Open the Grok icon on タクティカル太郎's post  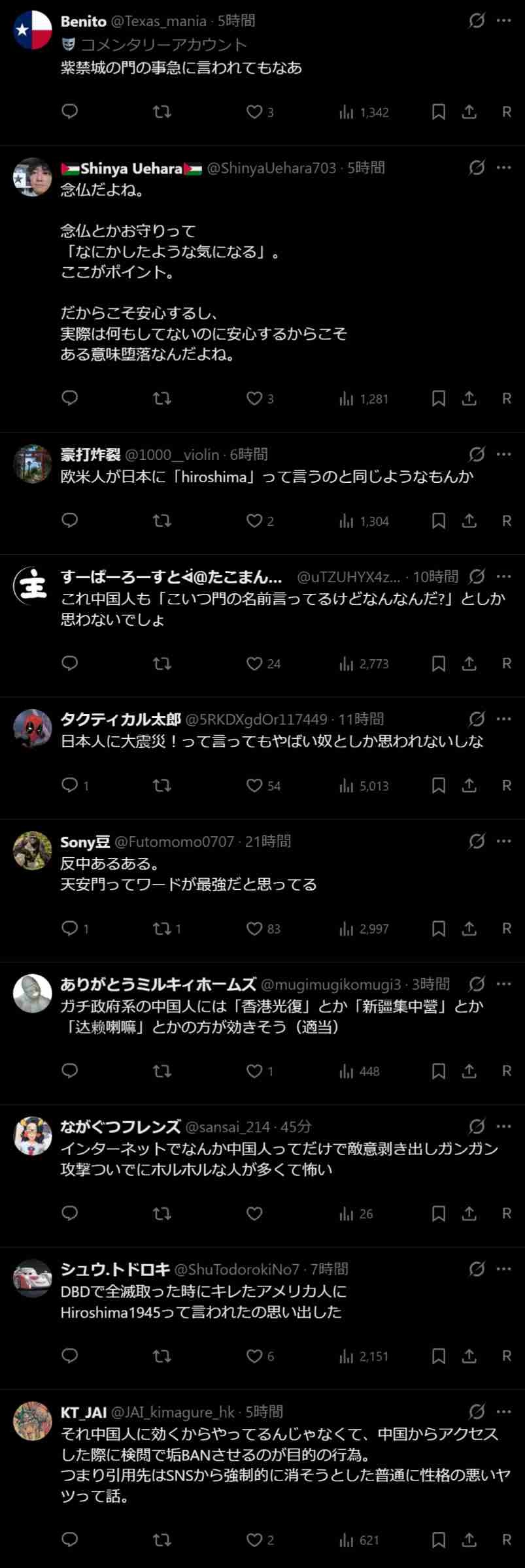pos(477,719)
